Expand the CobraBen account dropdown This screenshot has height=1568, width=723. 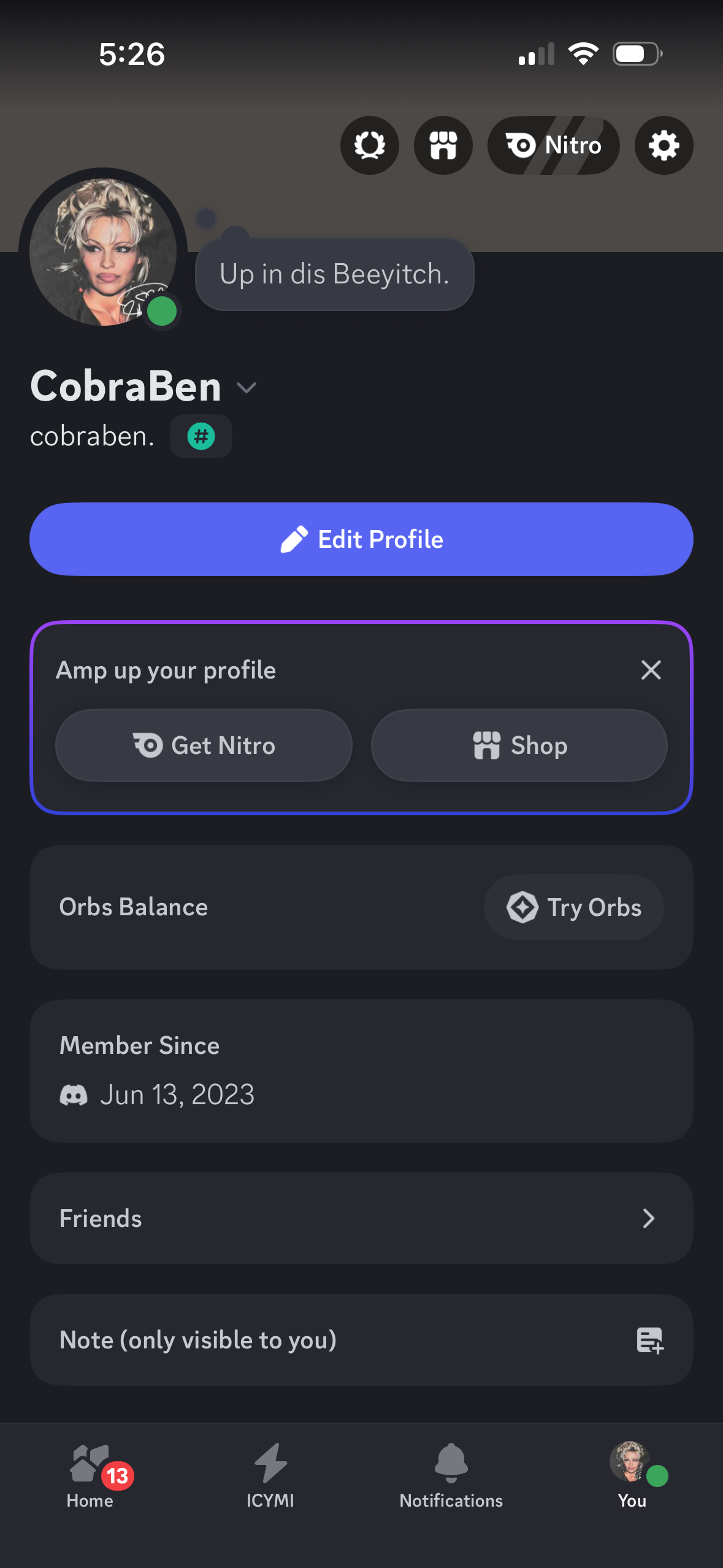[247, 388]
